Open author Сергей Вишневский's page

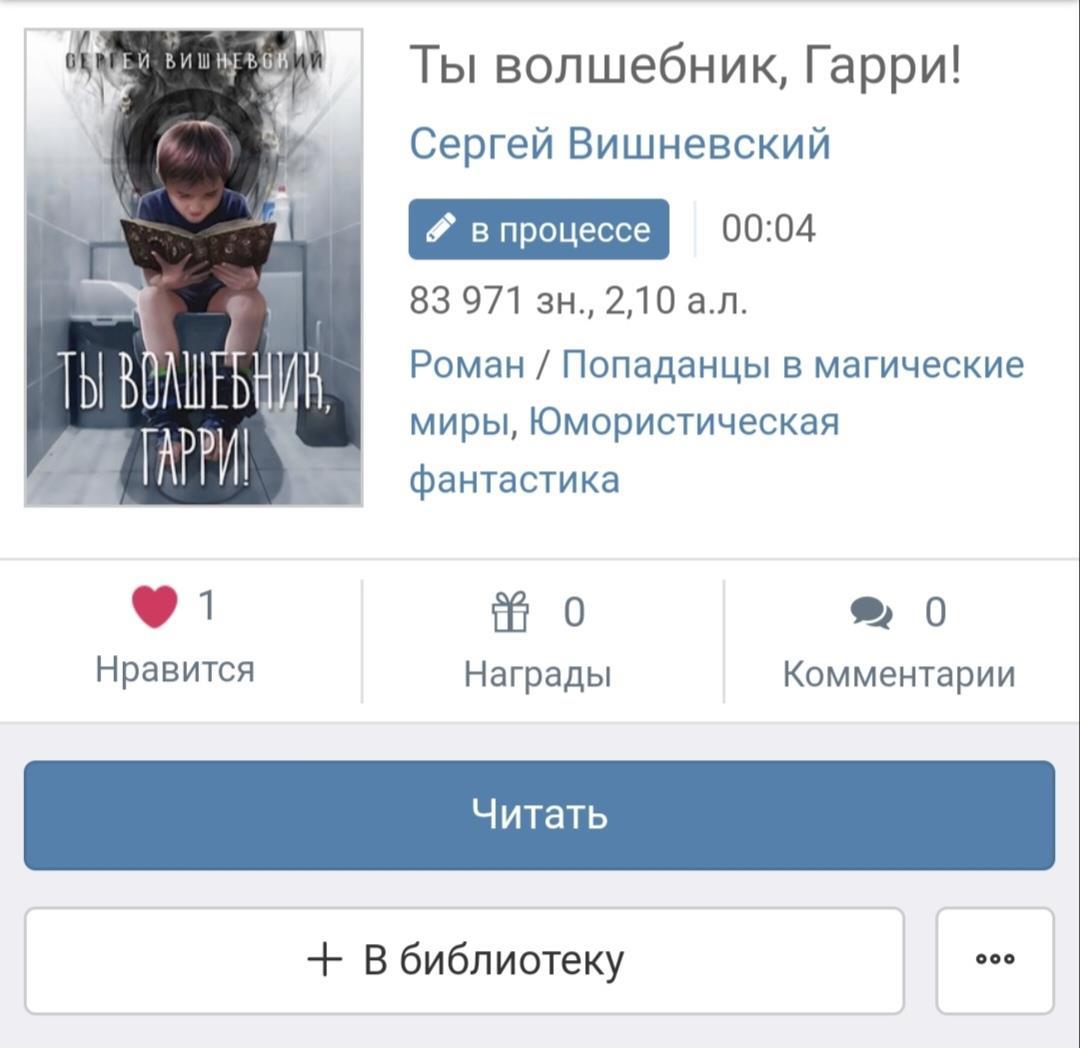(620, 145)
